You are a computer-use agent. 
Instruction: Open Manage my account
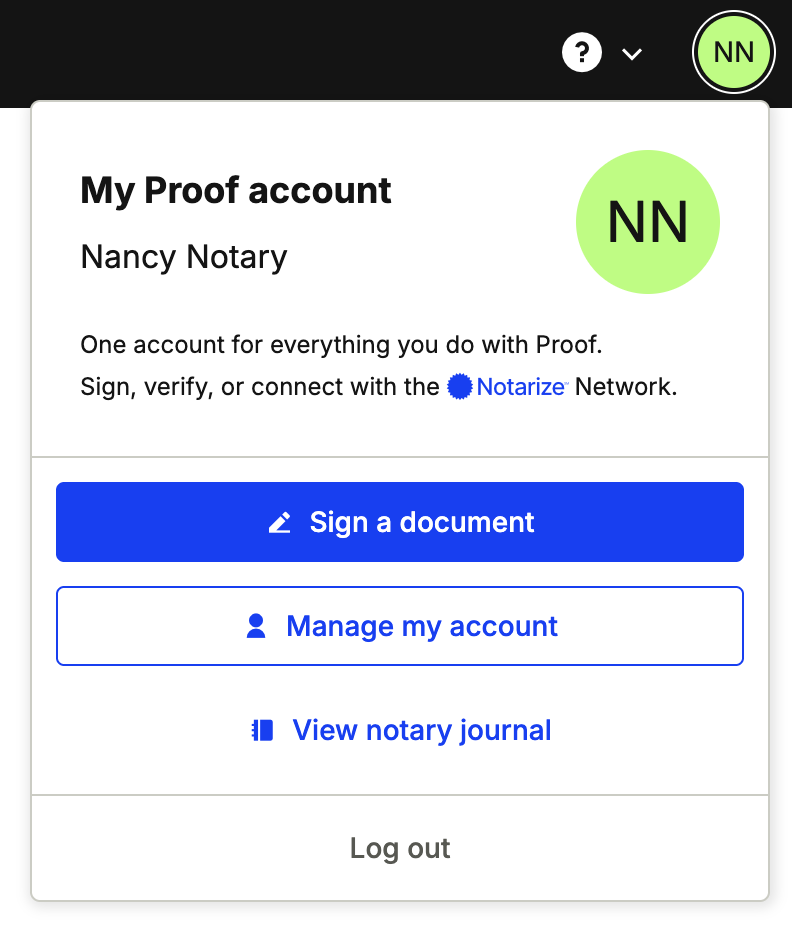click(x=400, y=626)
